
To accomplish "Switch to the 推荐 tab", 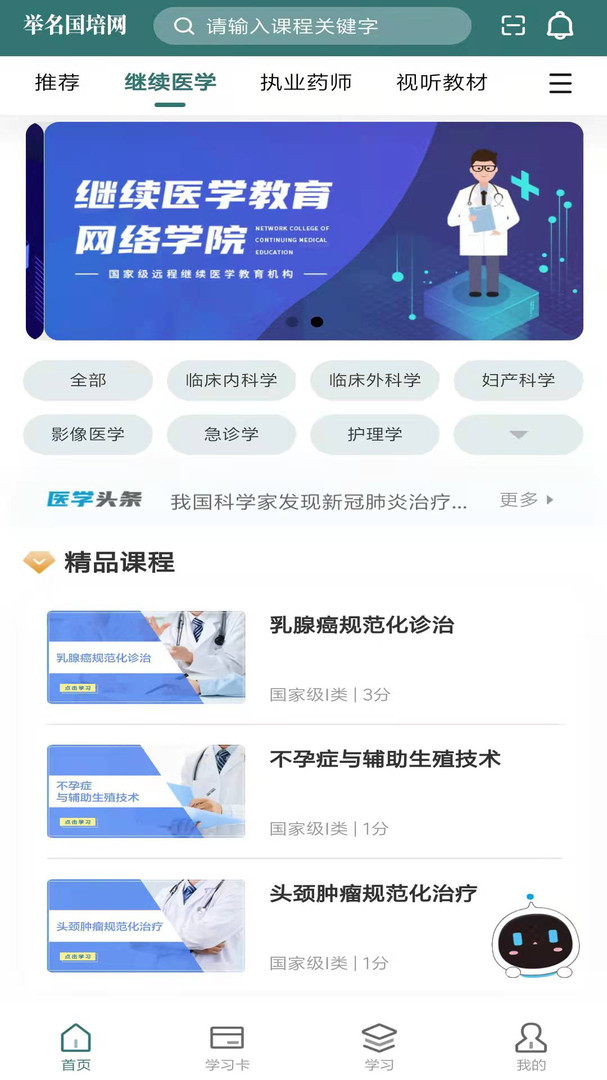I will click(x=57, y=83).
